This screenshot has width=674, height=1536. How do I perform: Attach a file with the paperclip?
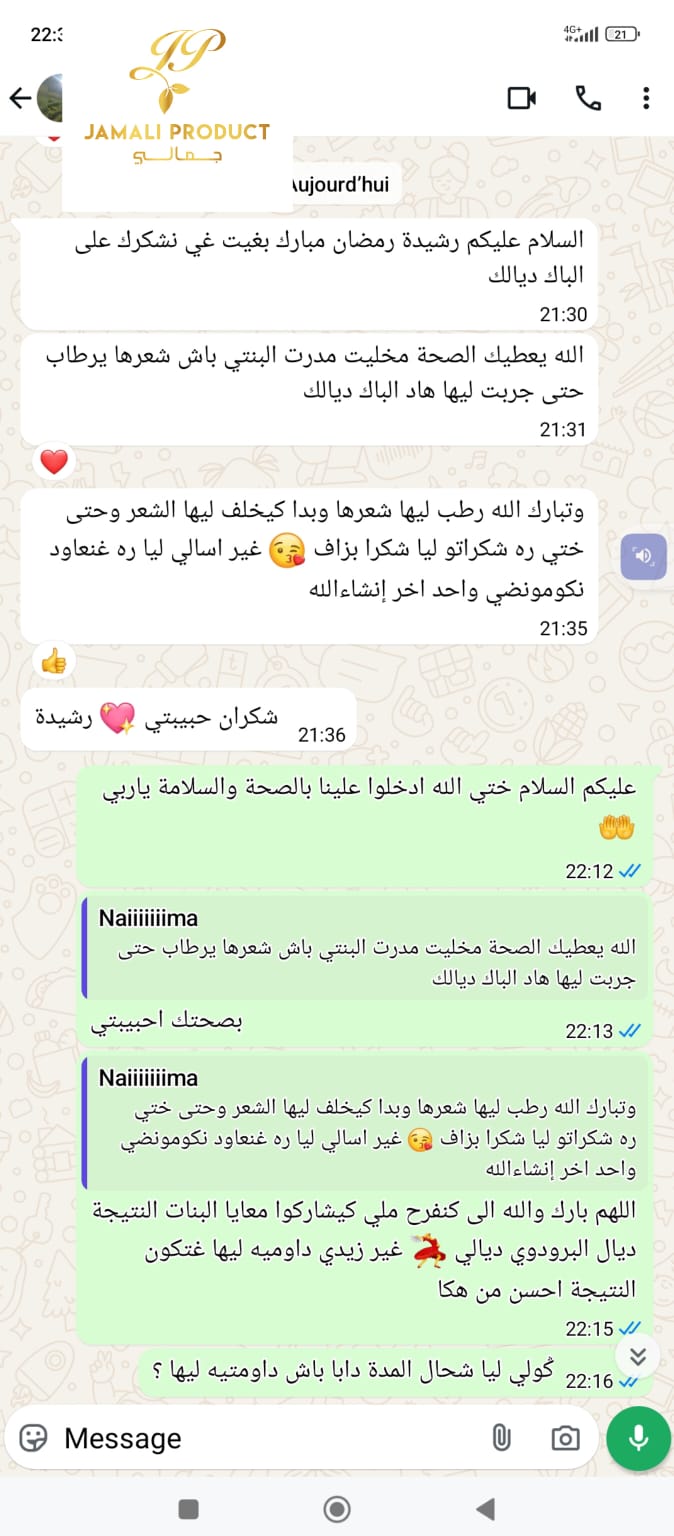pos(500,1438)
